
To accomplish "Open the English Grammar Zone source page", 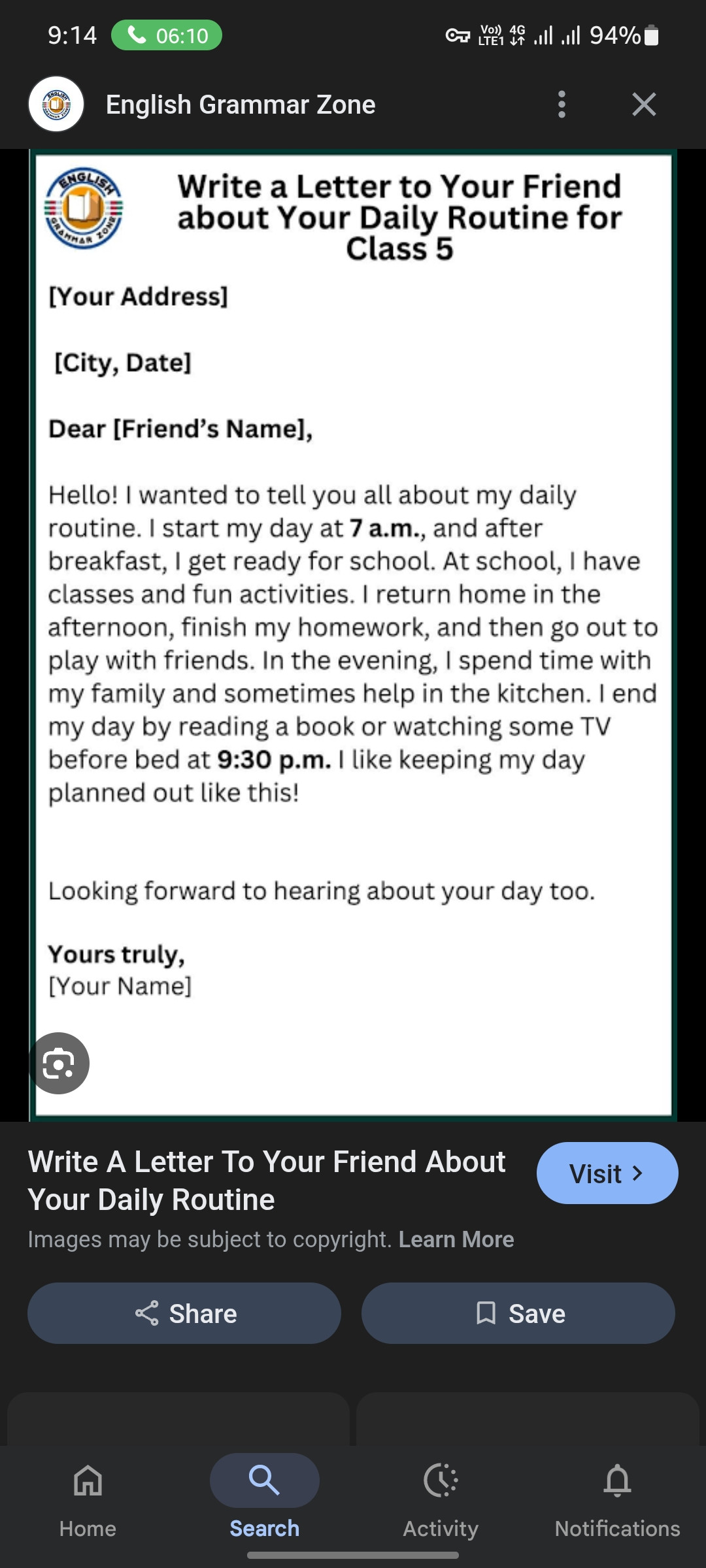I will point(241,105).
